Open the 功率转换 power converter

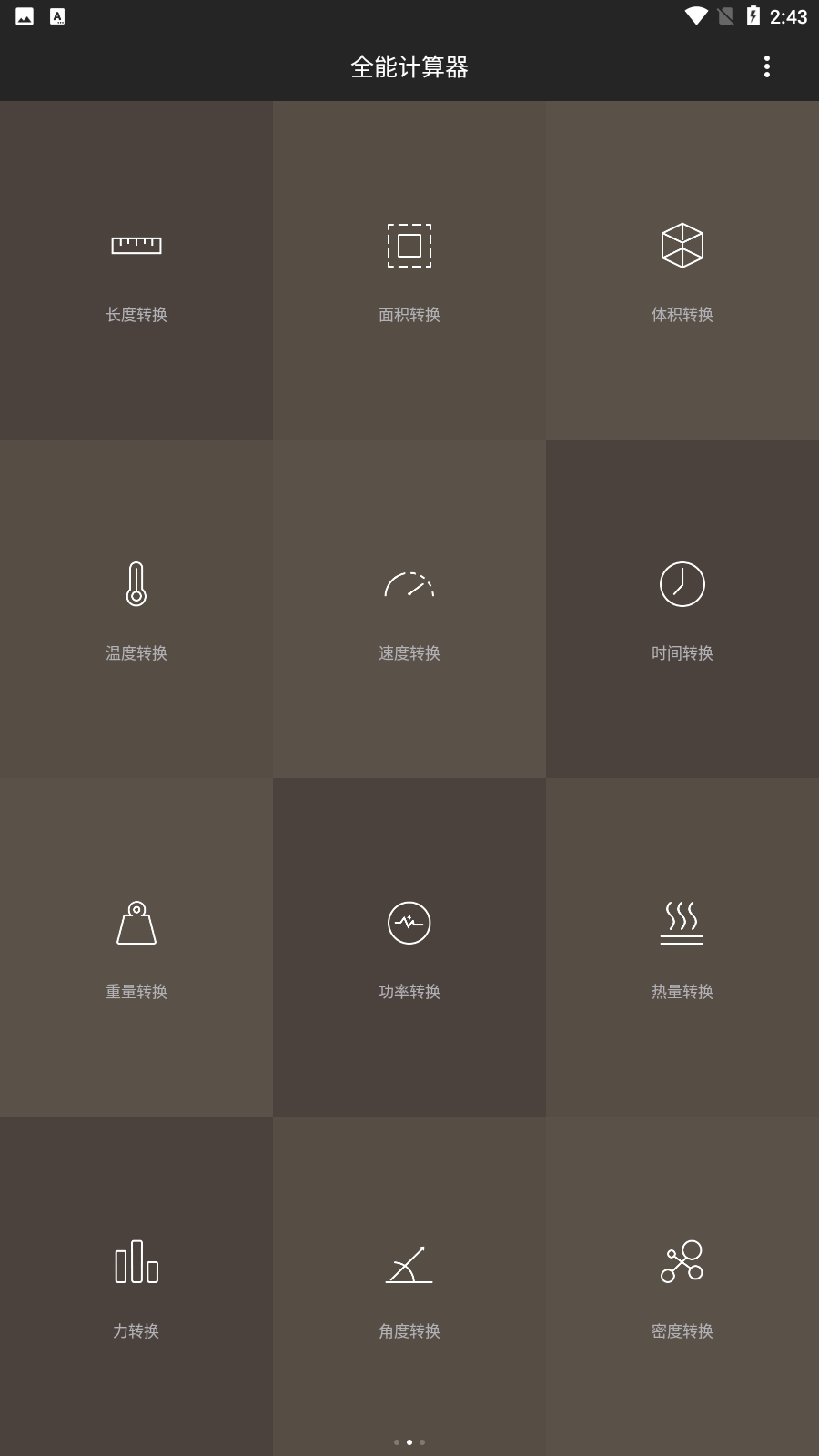409,947
